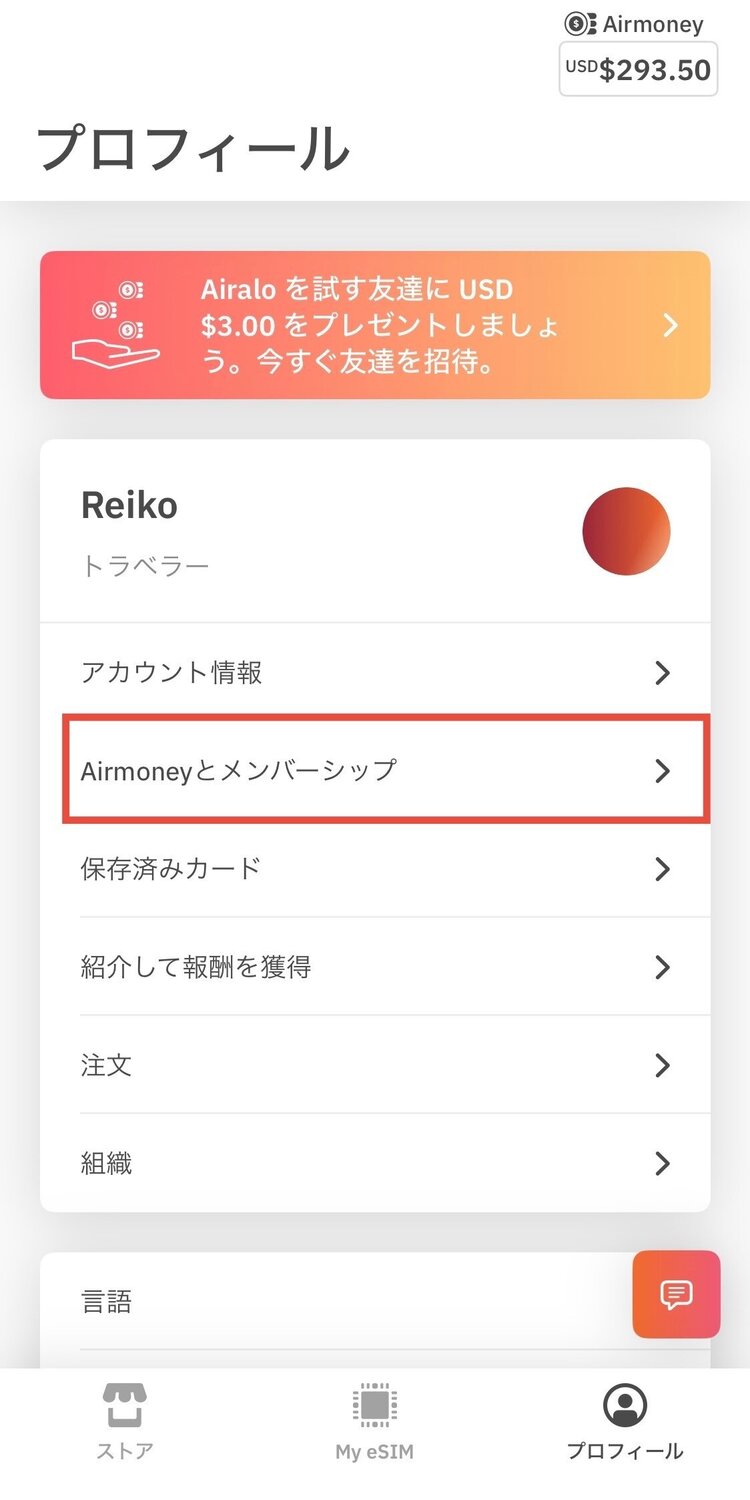Viewport: 750px width, 1500px height.
Task: Tap Reiko's circular profile avatar
Action: pyautogui.click(x=626, y=531)
